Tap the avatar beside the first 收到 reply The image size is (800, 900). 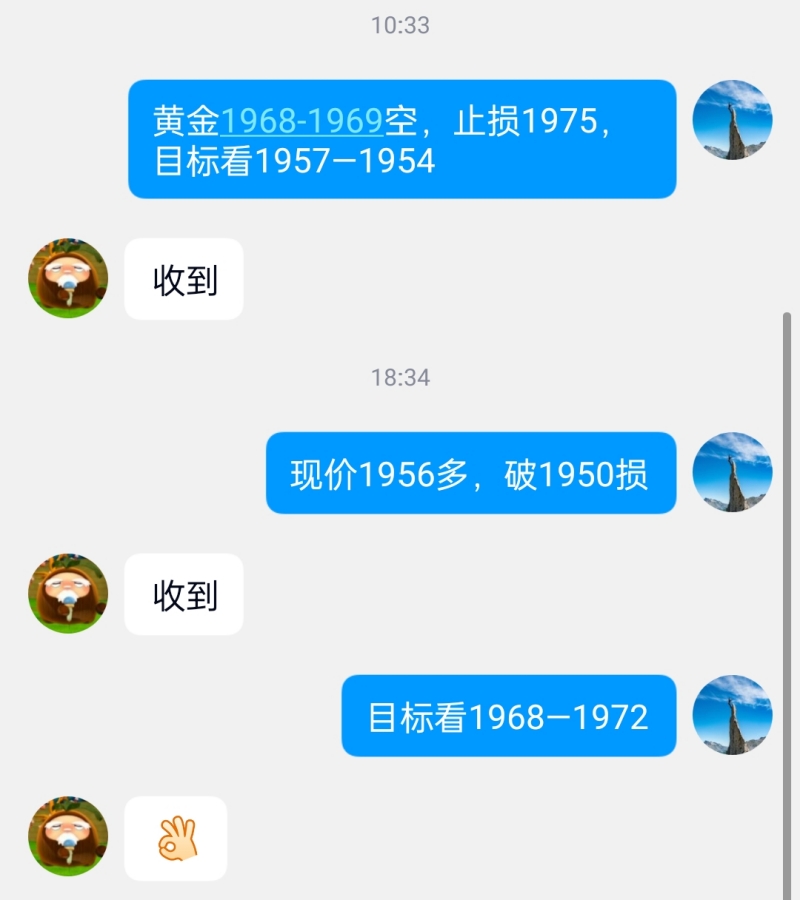pos(68,278)
